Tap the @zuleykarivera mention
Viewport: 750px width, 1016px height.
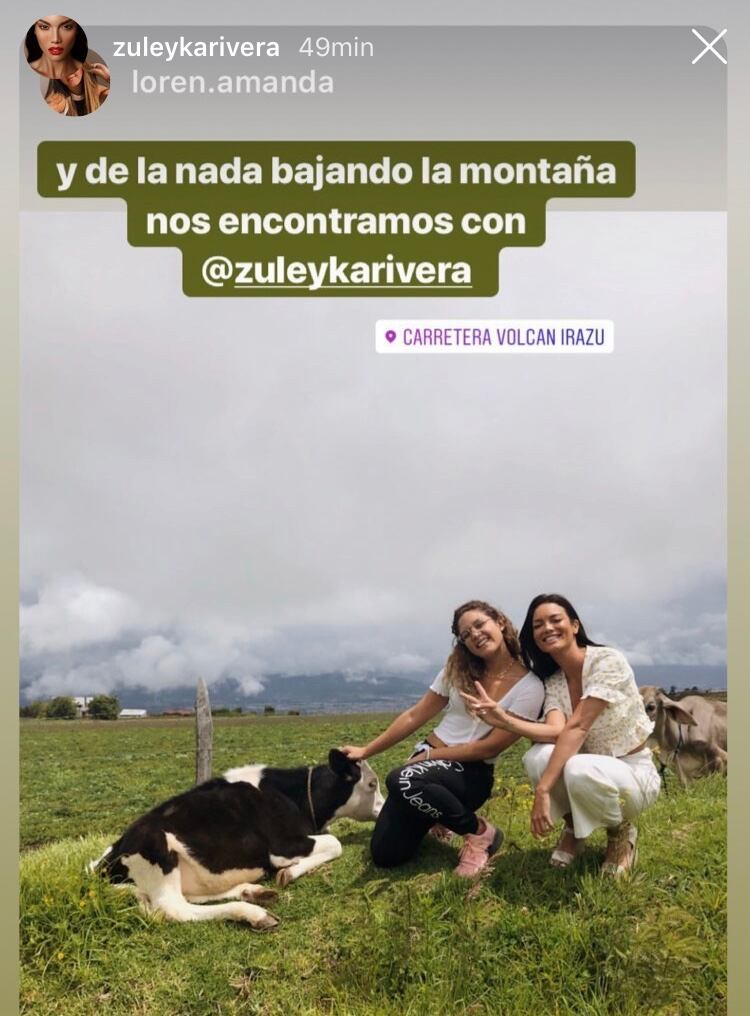point(337,272)
